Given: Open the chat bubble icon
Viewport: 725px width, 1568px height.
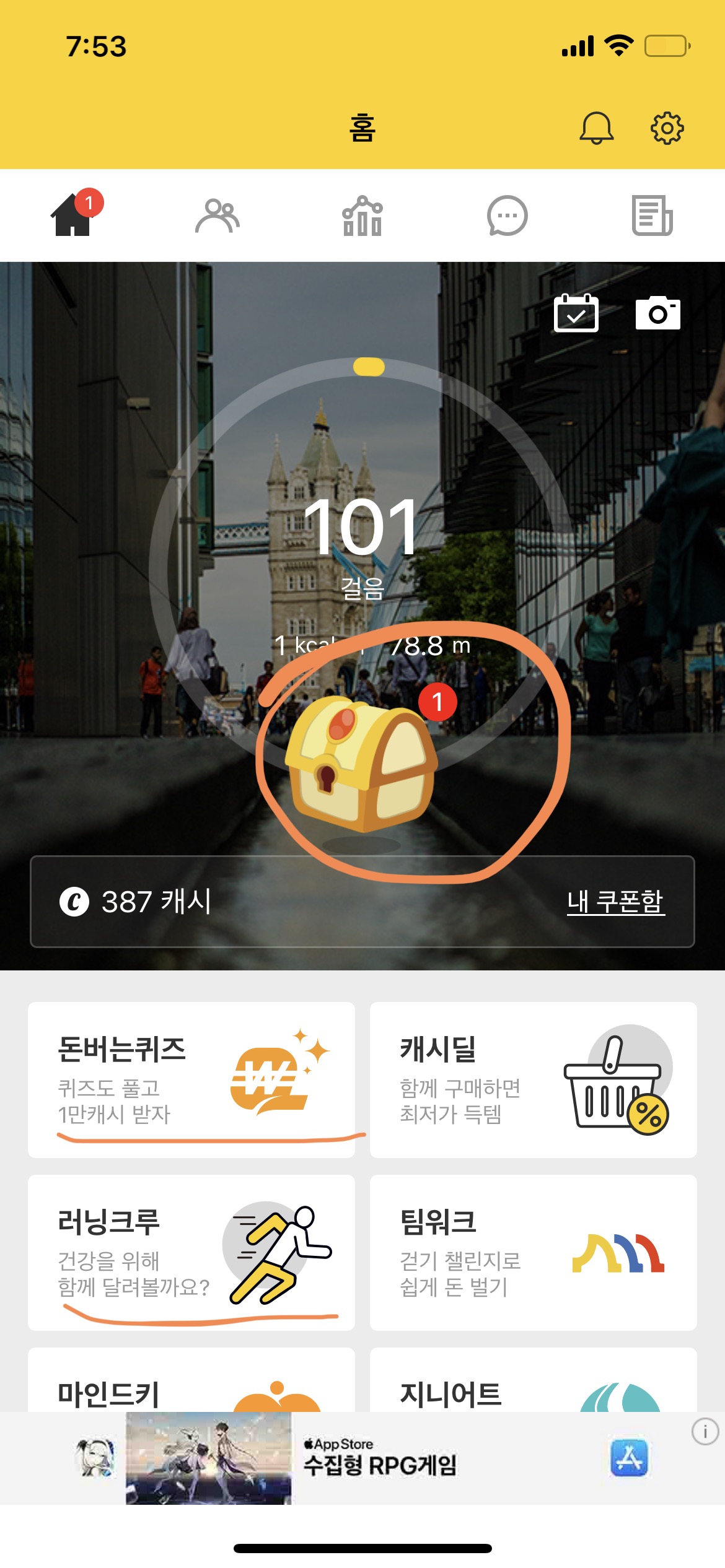Looking at the screenshot, I should tap(507, 216).
